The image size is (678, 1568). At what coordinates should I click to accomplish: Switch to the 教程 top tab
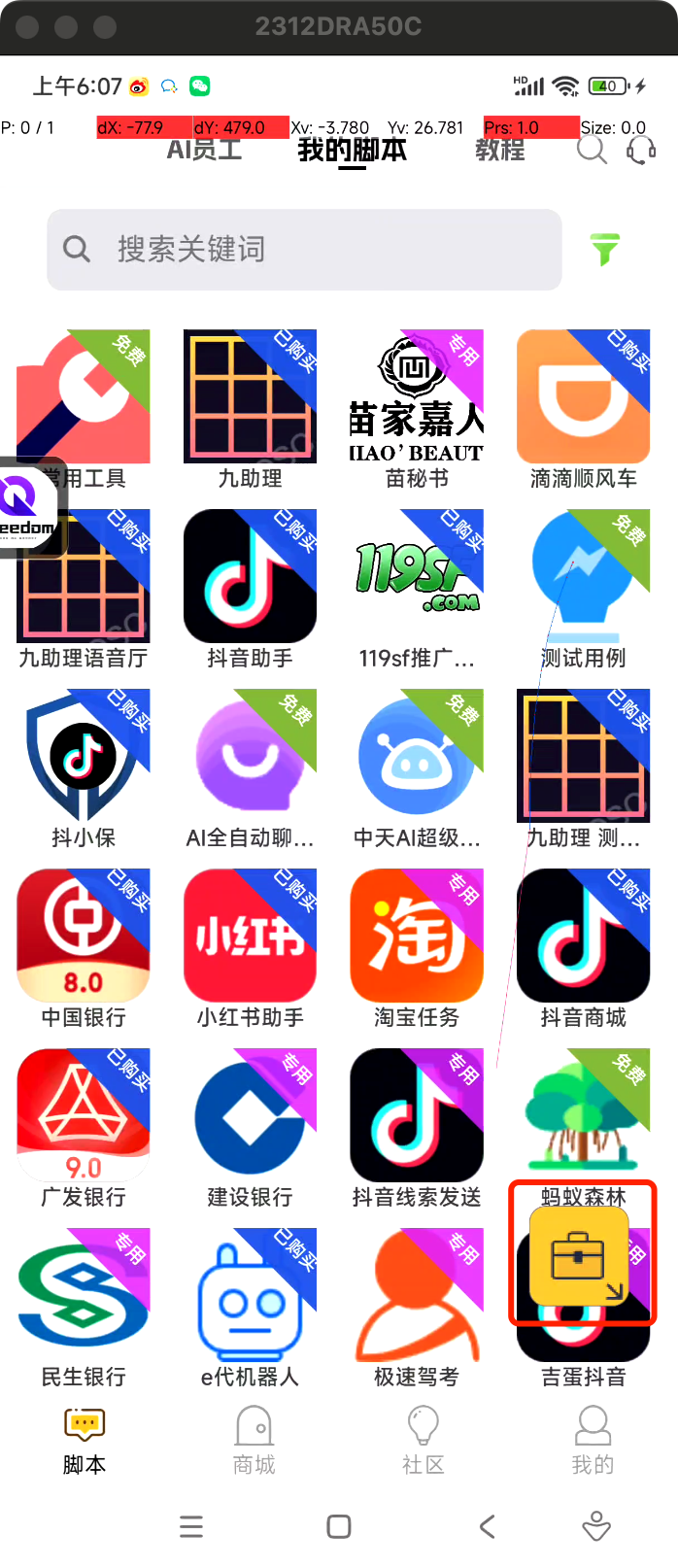tap(499, 150)
